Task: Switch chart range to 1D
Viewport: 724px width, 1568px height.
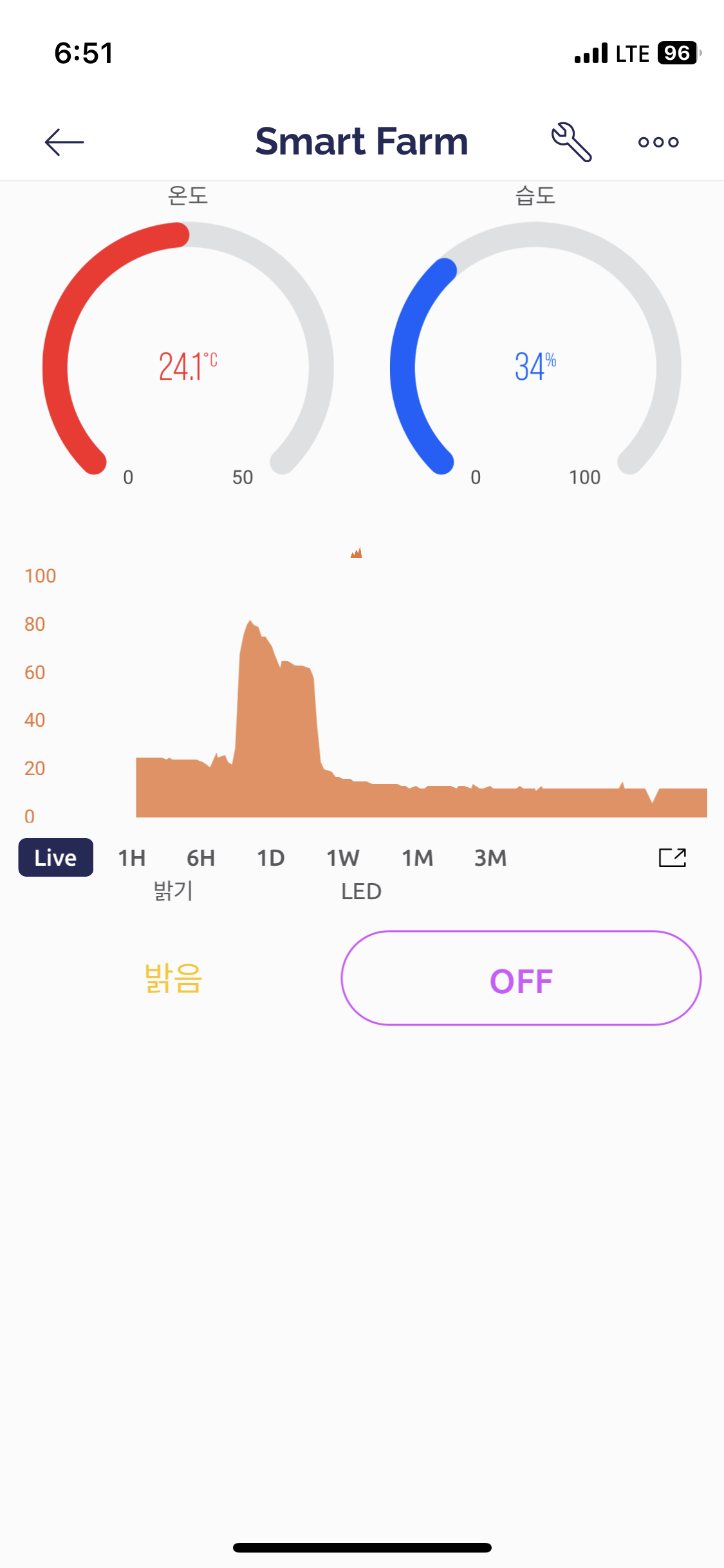Action: [x=271, y=858]
